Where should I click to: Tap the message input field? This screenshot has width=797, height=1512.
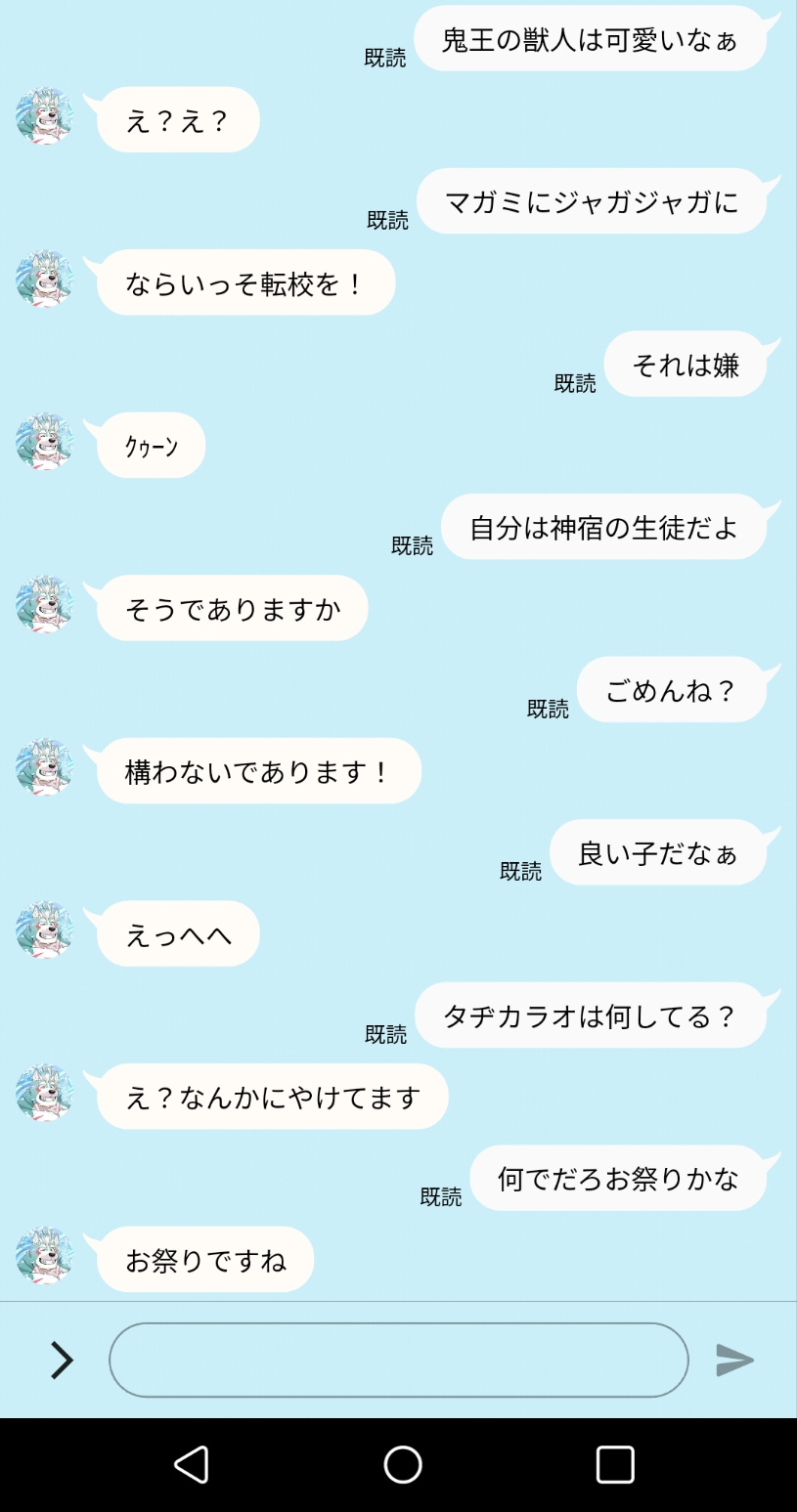click(398, 1360)
